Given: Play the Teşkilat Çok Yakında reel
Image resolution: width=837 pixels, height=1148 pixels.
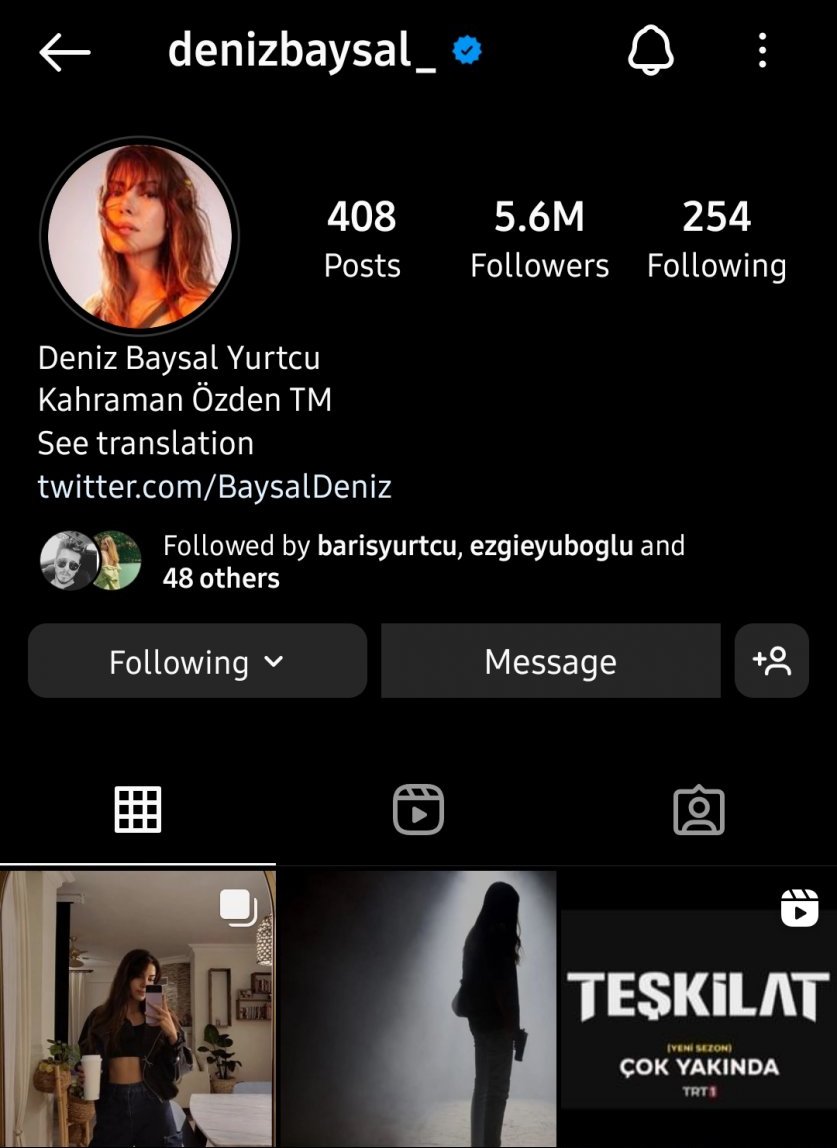Looking at the screenshot, I should click(698, 1008).
